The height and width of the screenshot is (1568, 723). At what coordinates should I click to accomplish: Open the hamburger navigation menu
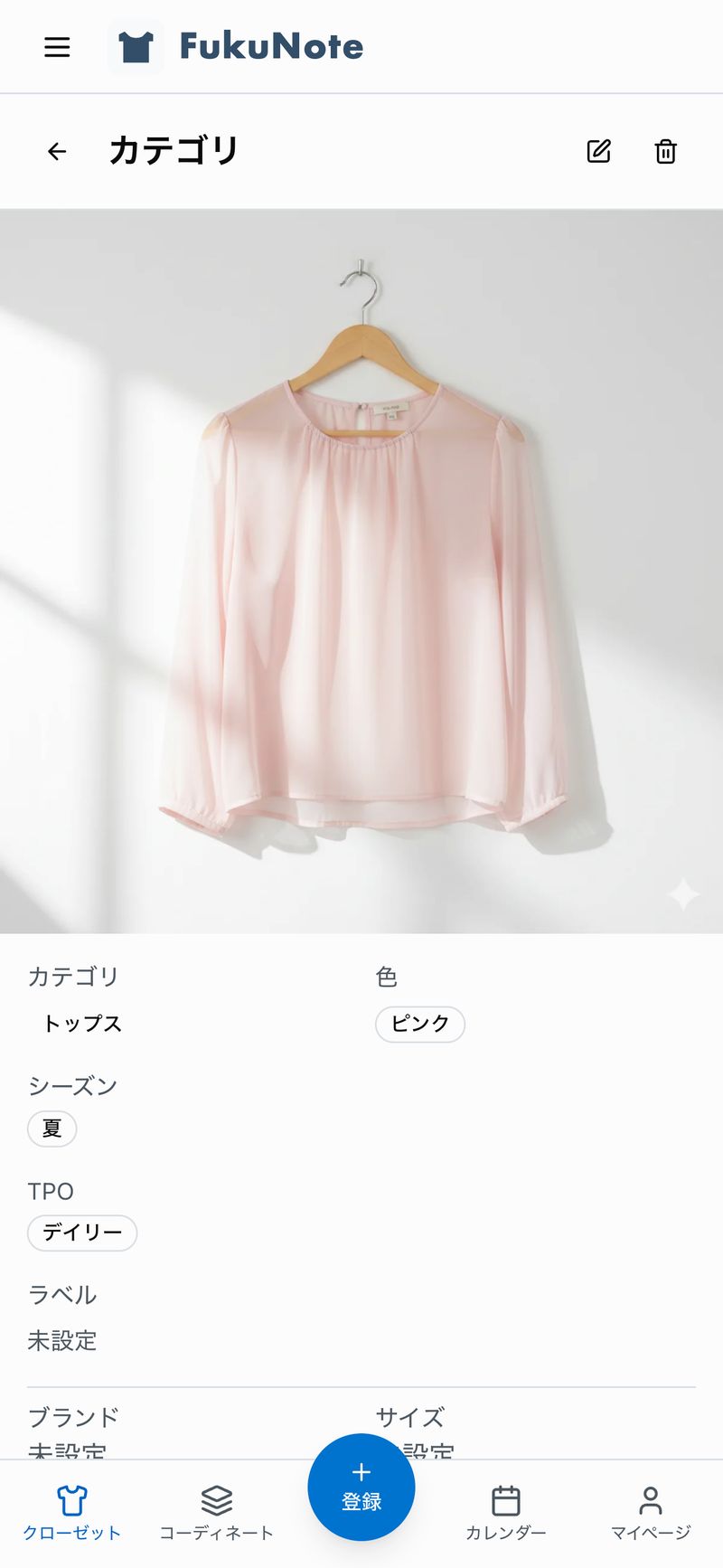57,47
